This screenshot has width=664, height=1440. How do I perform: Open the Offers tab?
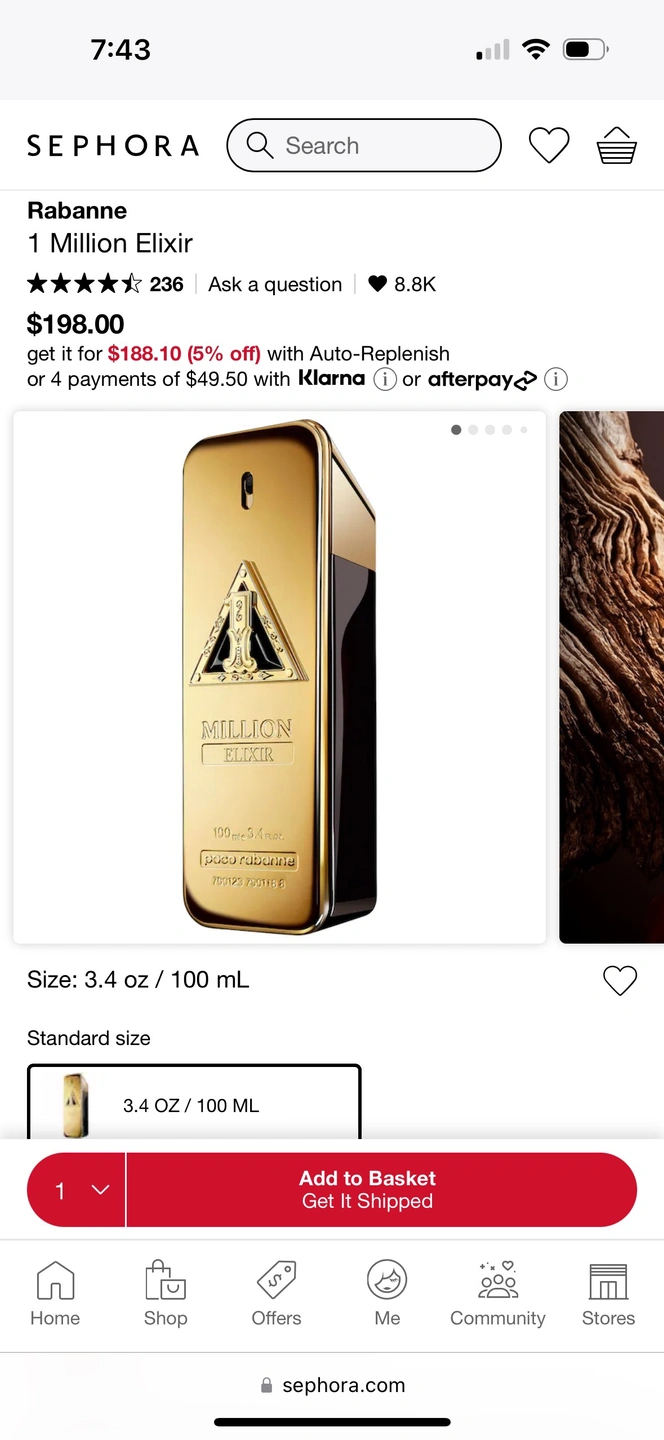coord(276,1294)
